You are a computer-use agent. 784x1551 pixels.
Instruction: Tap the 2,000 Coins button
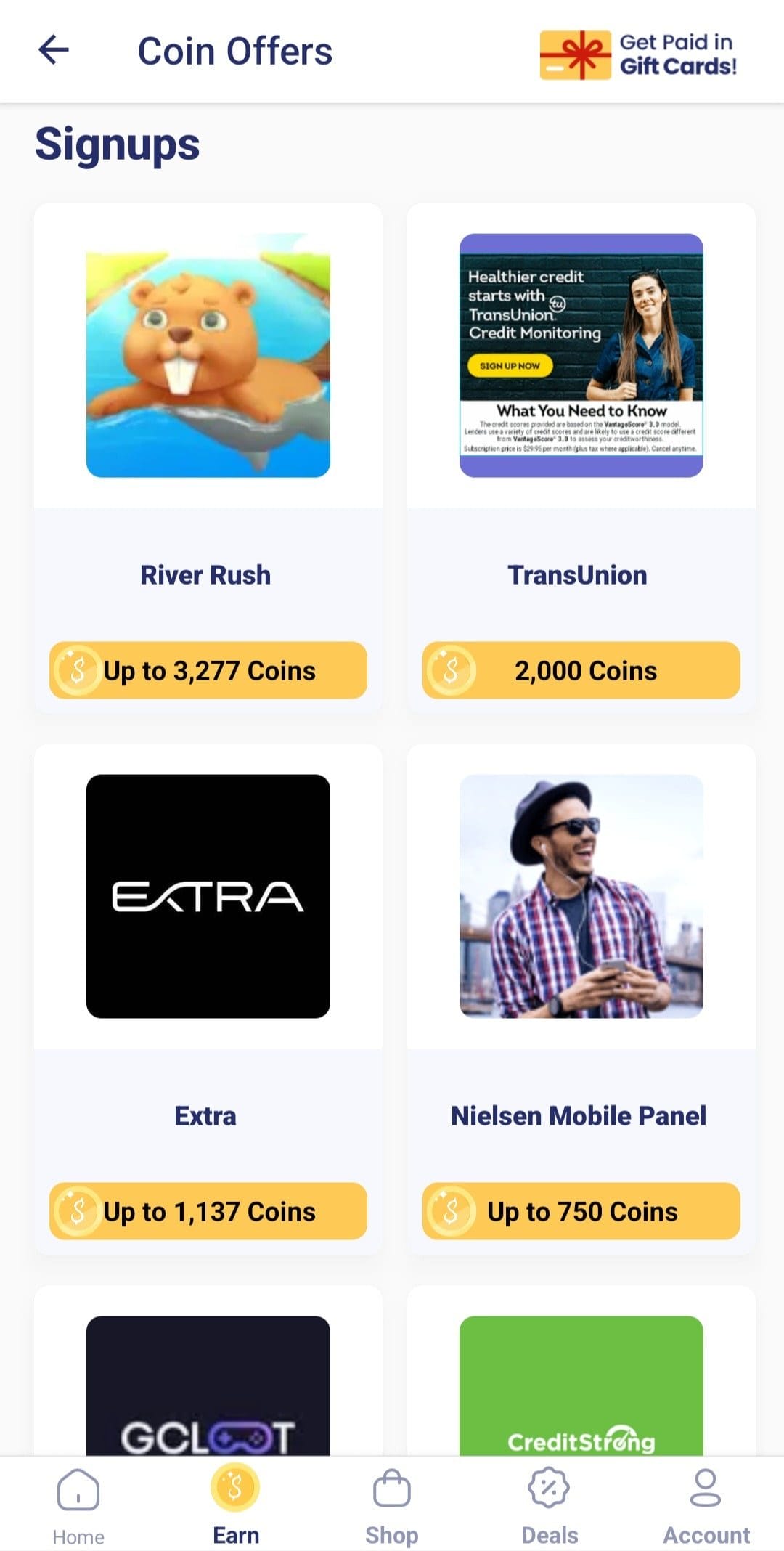pos(581,670)
